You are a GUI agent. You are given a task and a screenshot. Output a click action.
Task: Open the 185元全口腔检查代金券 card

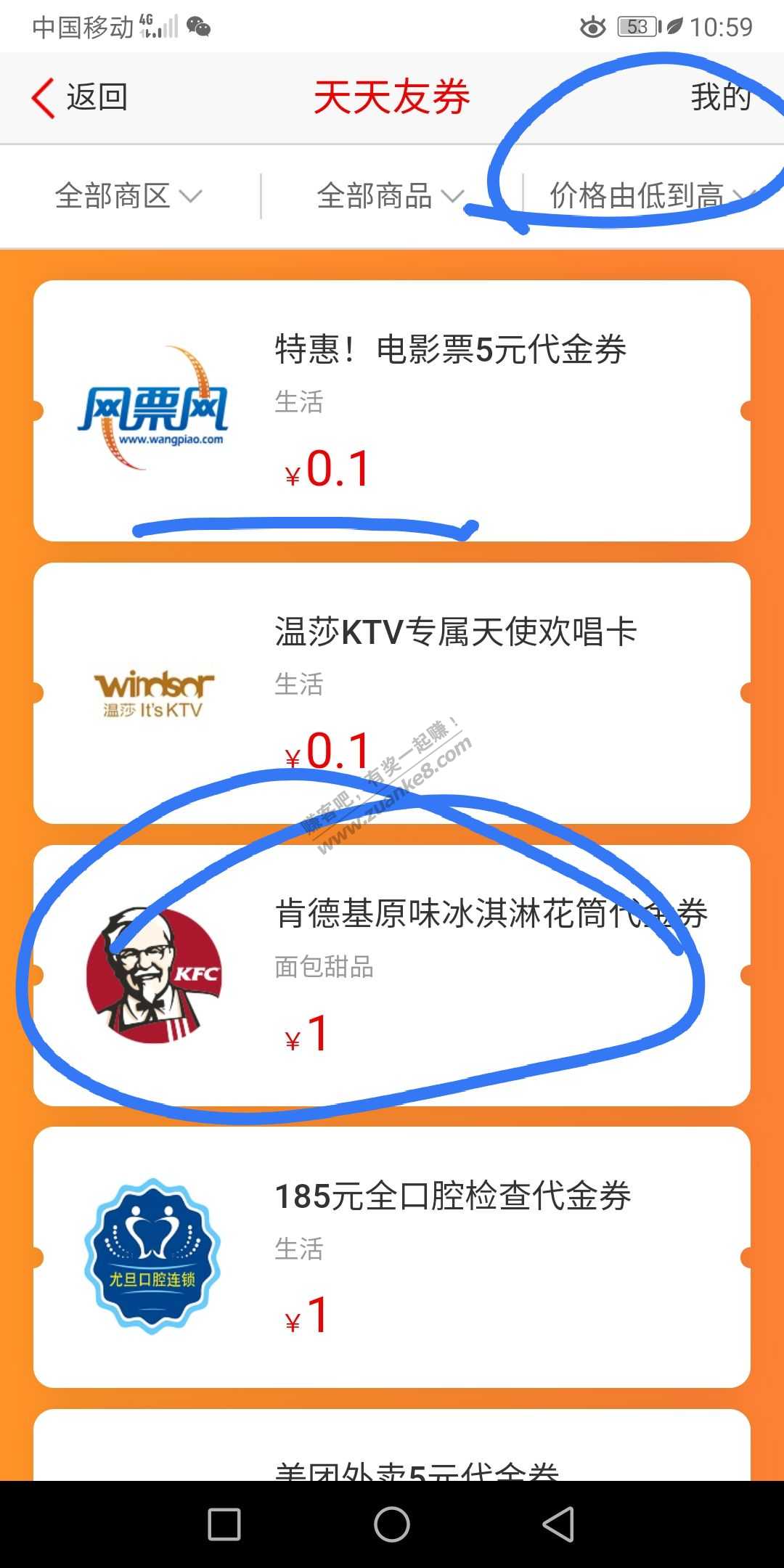[392, 1257]
